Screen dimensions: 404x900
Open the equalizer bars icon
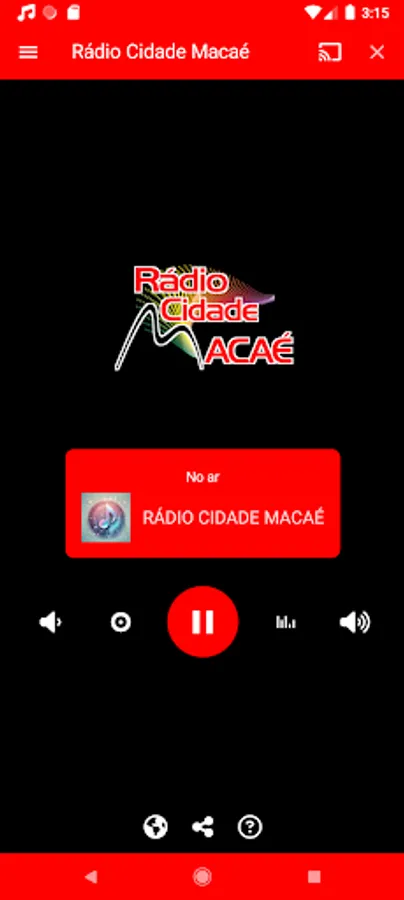pos(286,622)
